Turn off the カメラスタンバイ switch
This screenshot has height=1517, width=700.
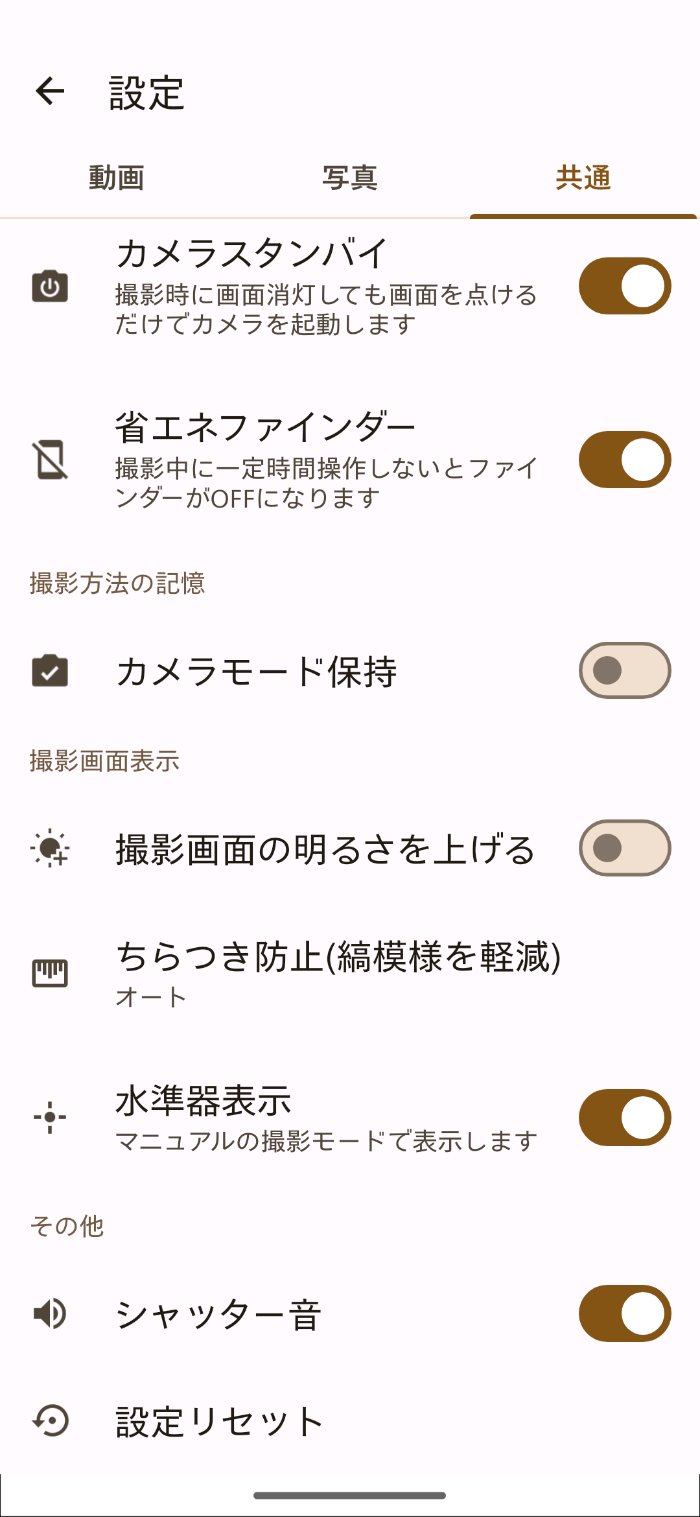(624, 287)
